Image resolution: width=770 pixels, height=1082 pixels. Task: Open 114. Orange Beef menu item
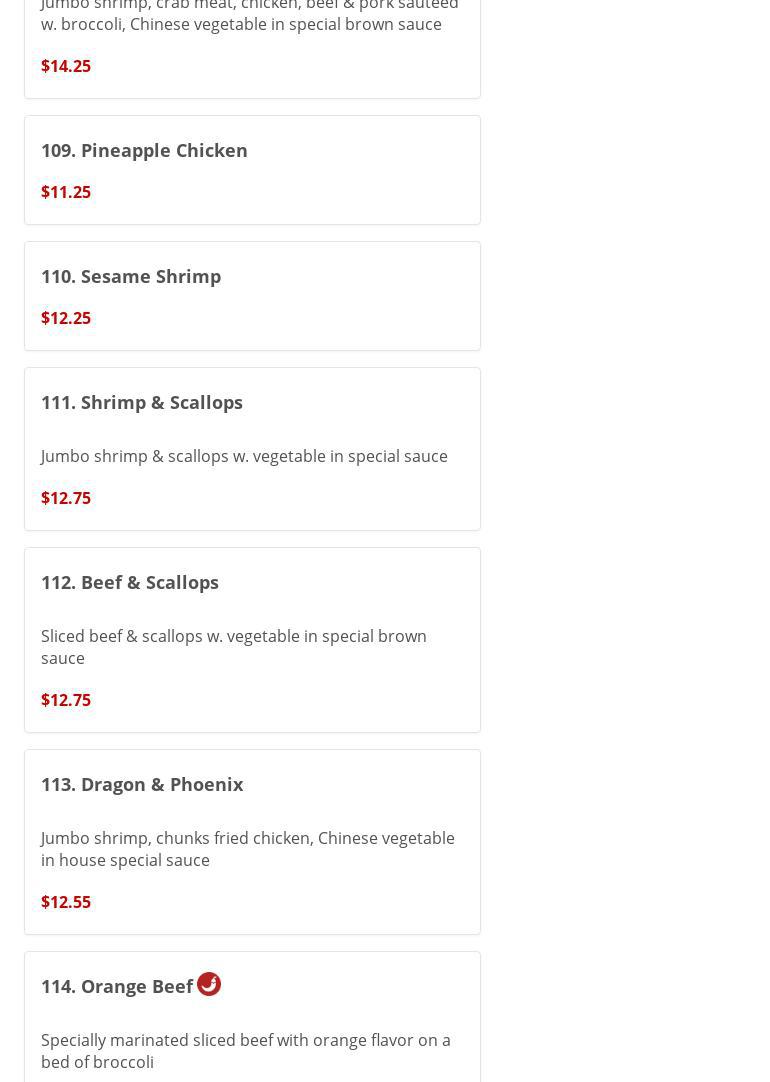point(117,986)
